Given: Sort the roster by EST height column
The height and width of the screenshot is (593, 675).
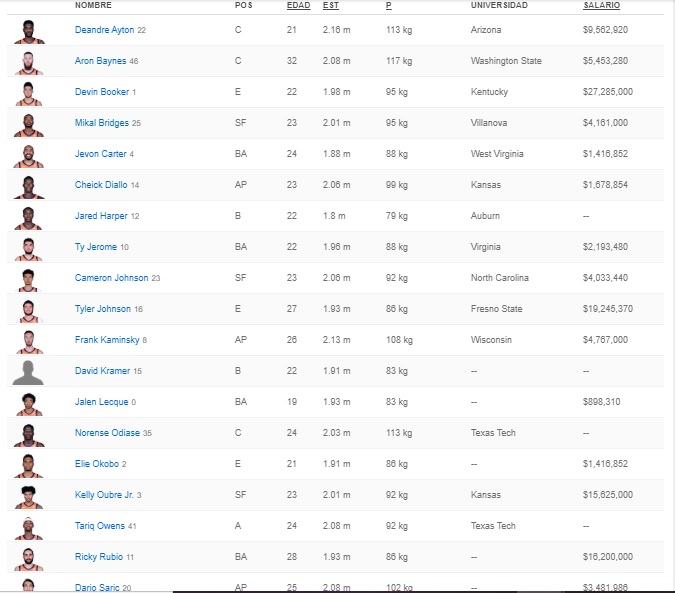Looking at the screenshot, I should (331, 6).
